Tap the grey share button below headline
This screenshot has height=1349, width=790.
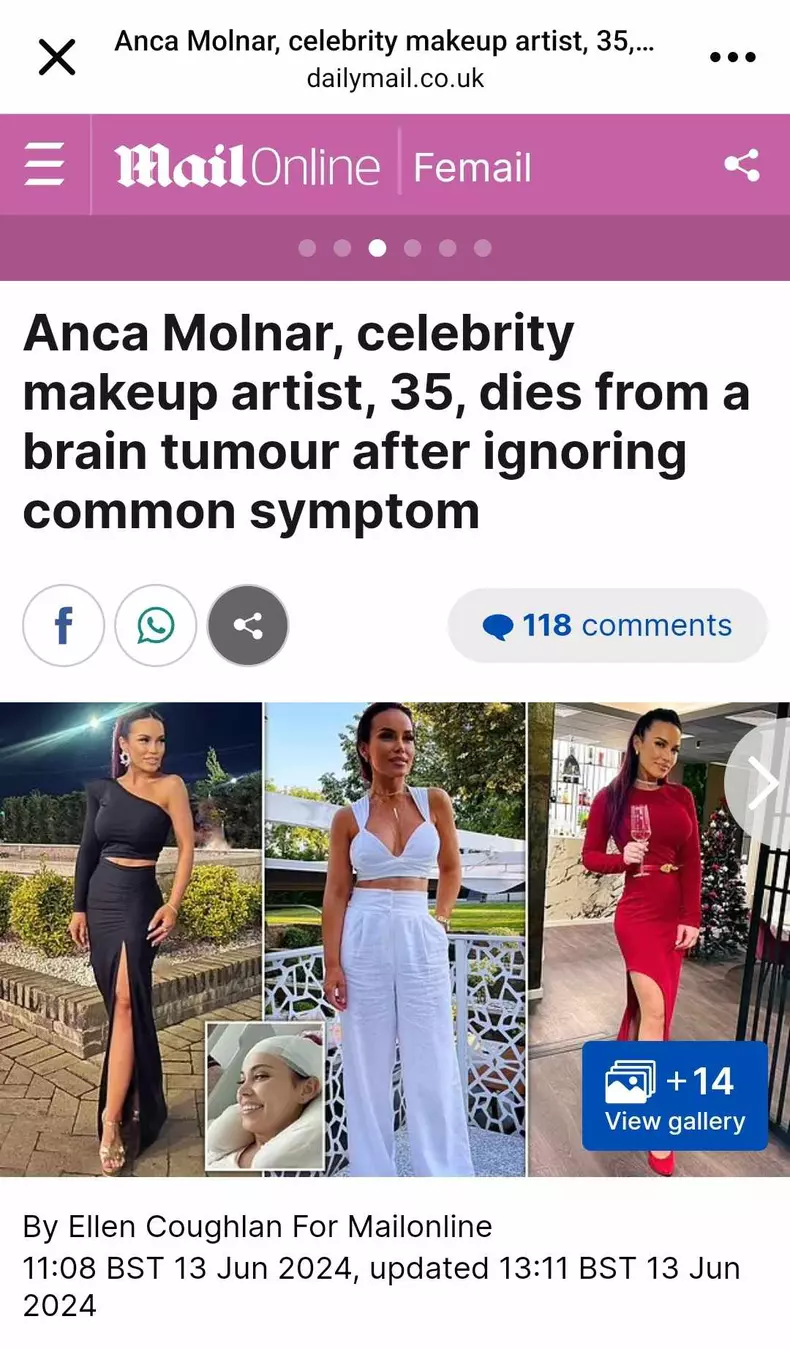[x=248, y=626]
